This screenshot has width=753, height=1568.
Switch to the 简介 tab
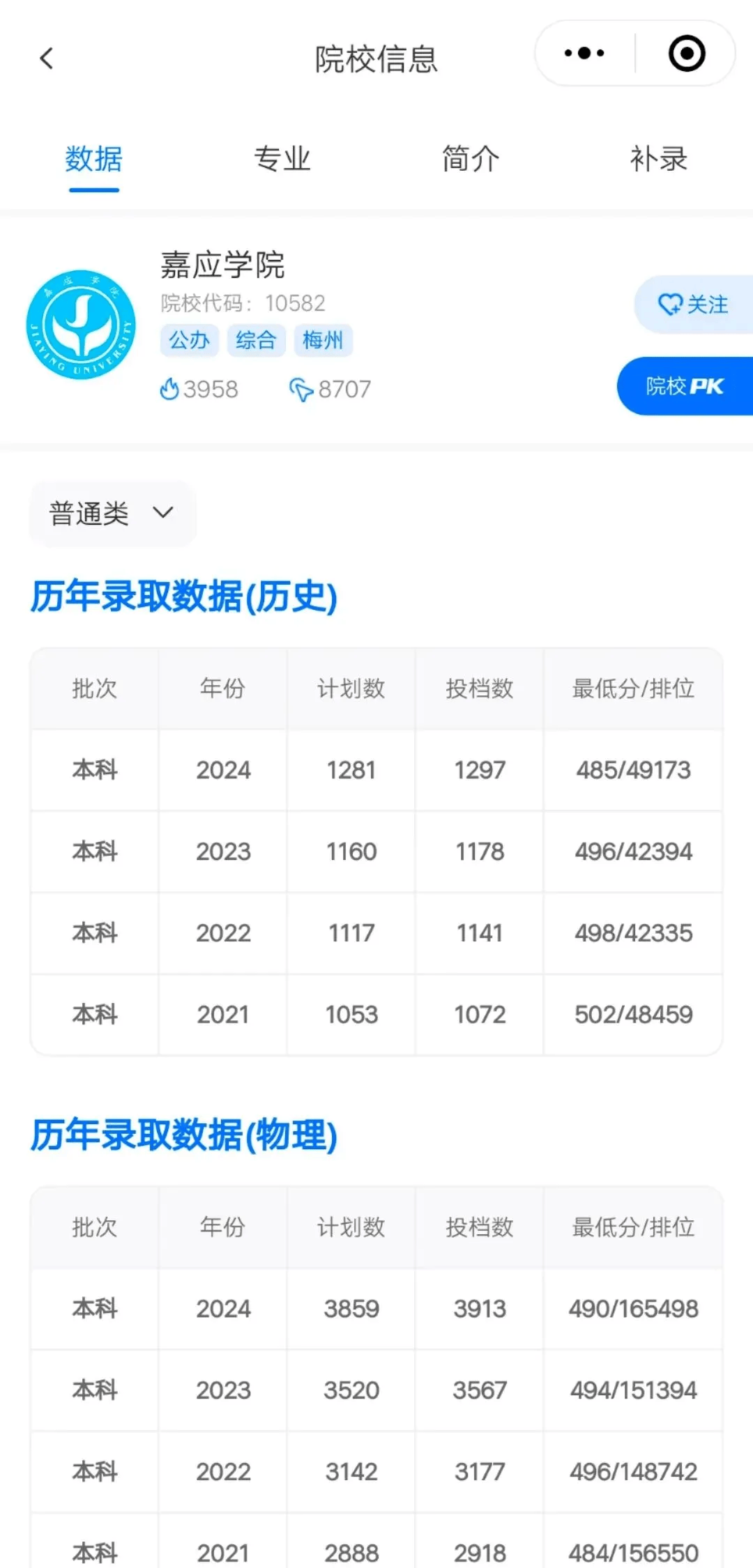coord(471,159)
